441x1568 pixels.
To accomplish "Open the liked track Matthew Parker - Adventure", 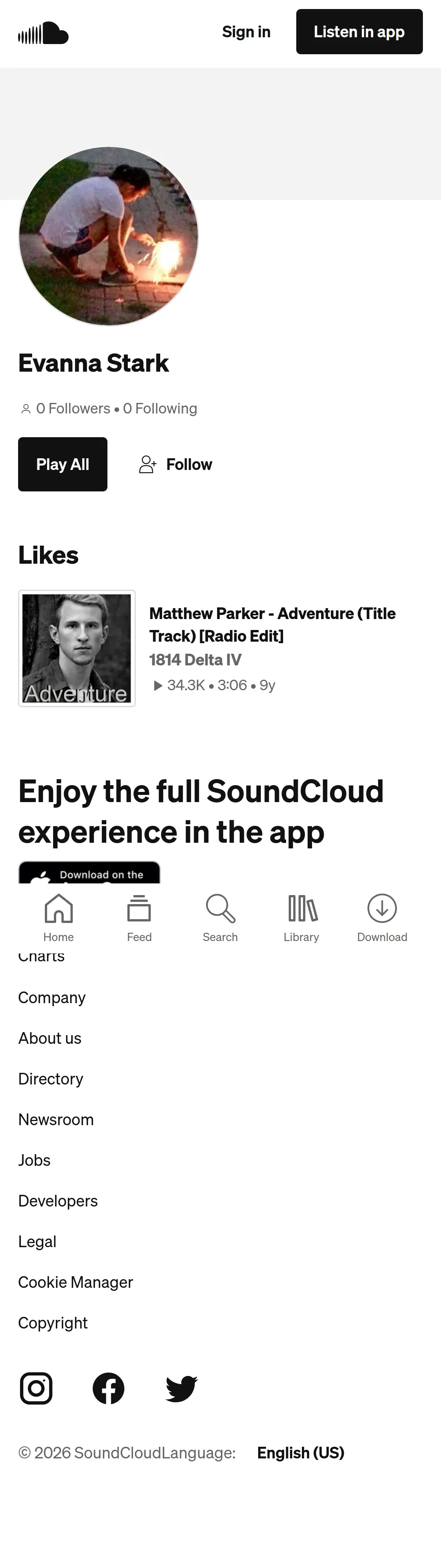I will click(x=272, y=624).
